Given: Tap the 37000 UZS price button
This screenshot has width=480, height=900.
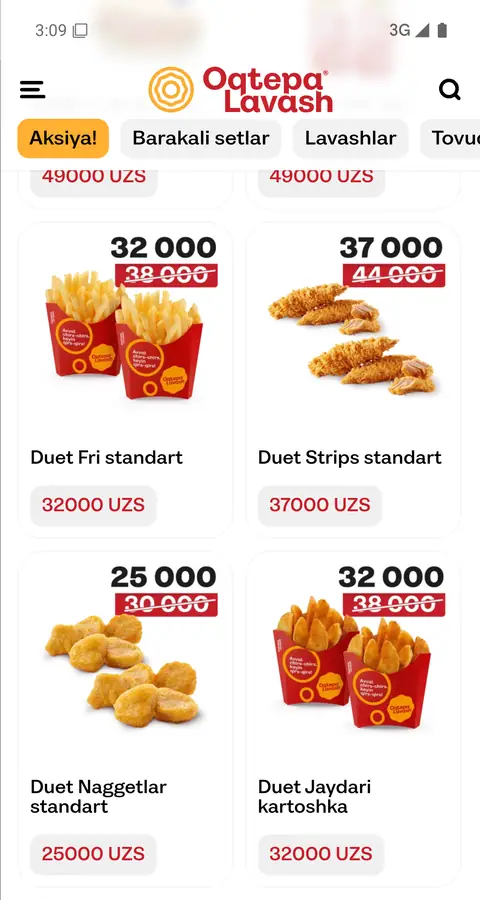Looking at the screenshot, I should [320, 506].
